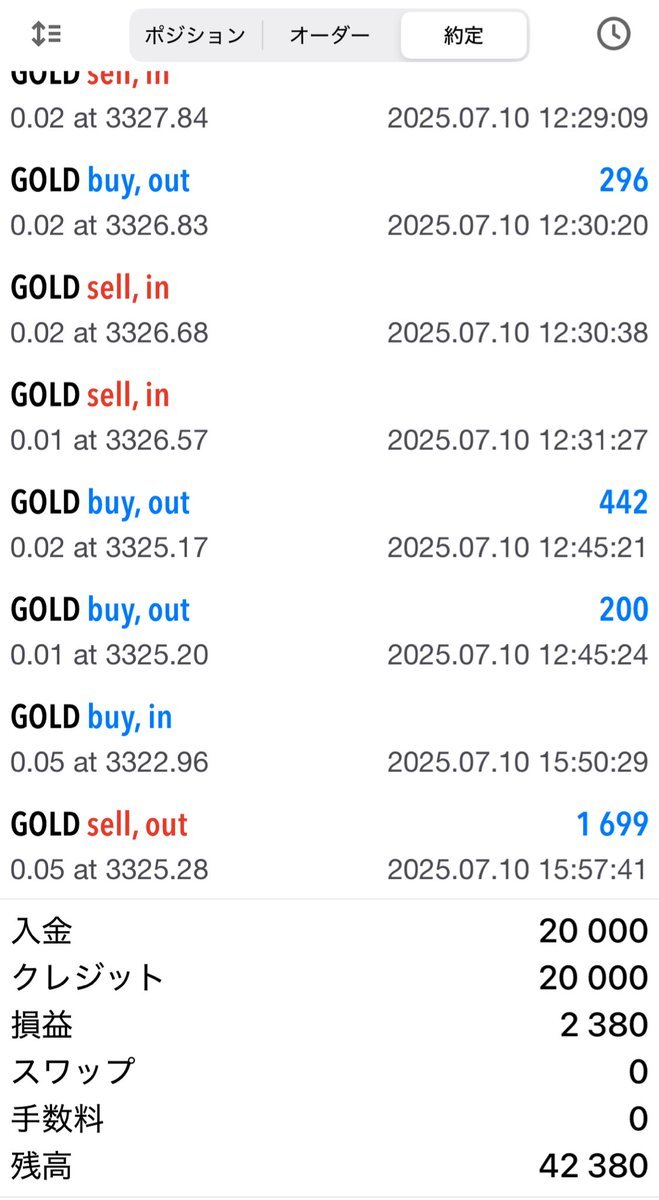Open the GOLD buy, out deal with profit 296
The image size is (659, 1200).
(329, 203)
